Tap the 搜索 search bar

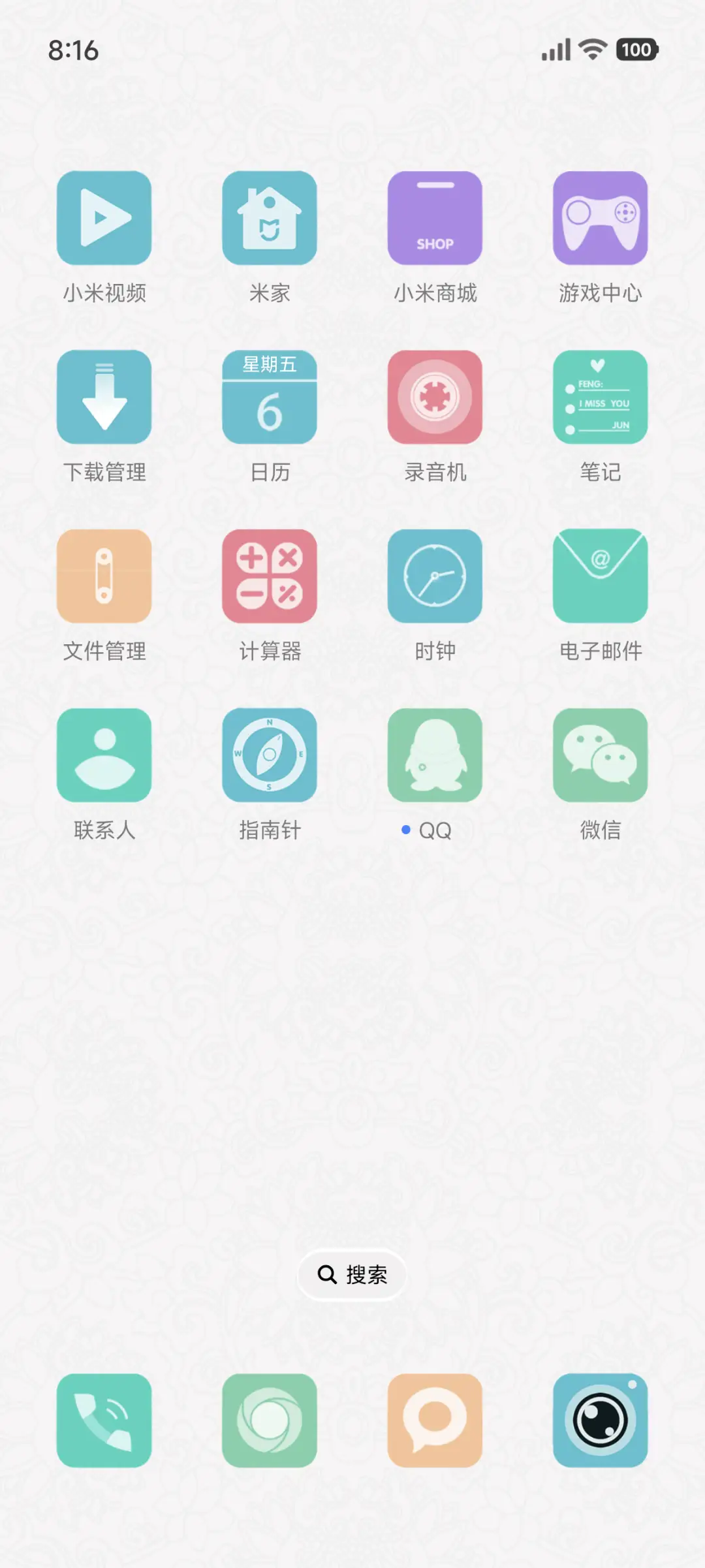352,1274
